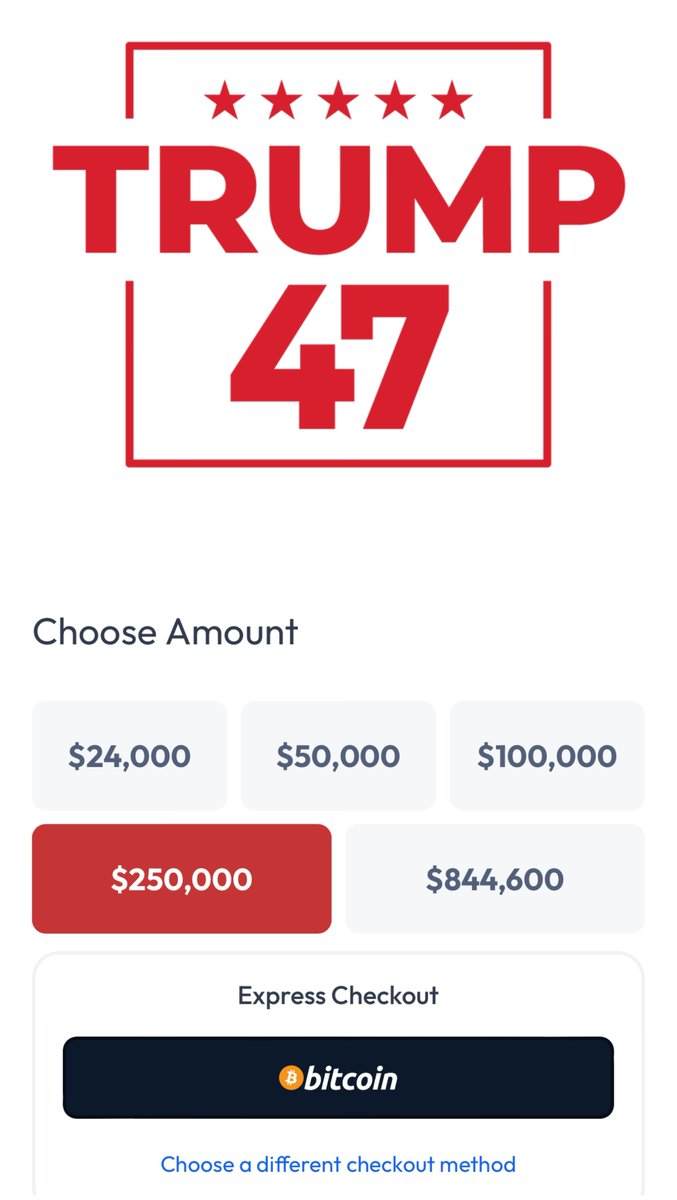
Task: Select the $24,000 amount
Action: click(129, 755)
